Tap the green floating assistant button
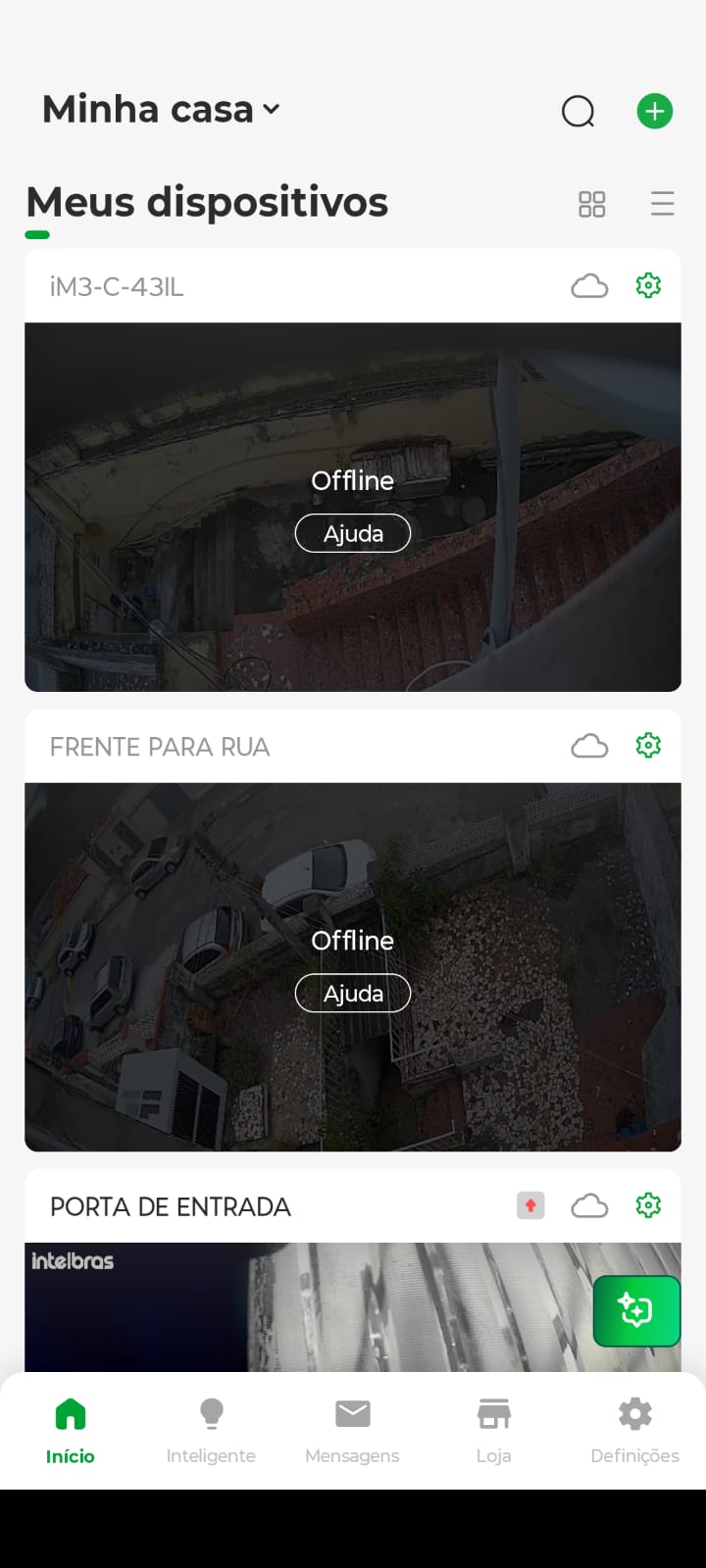Screen dimensions: 706x1568 [x=636, y=1310]
